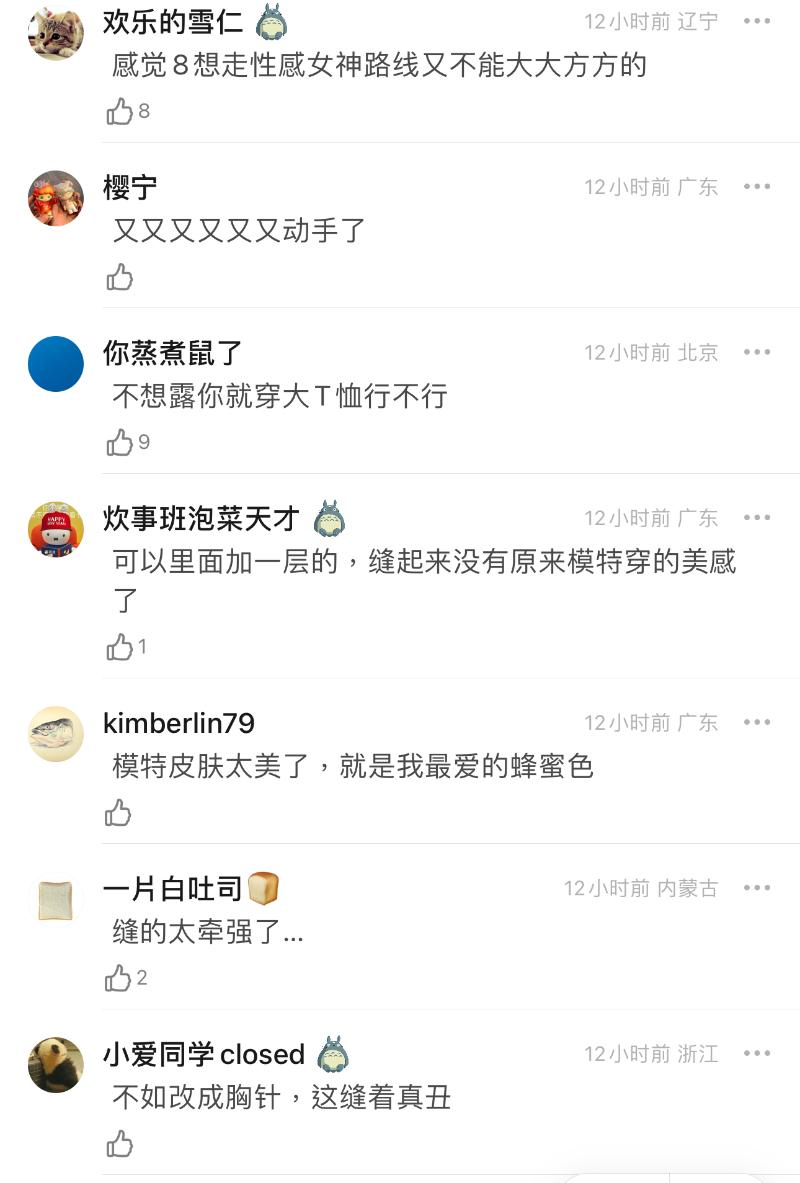Open more options on kimberlin79's comment
The image size is (800, 1183).
(757, 722)
